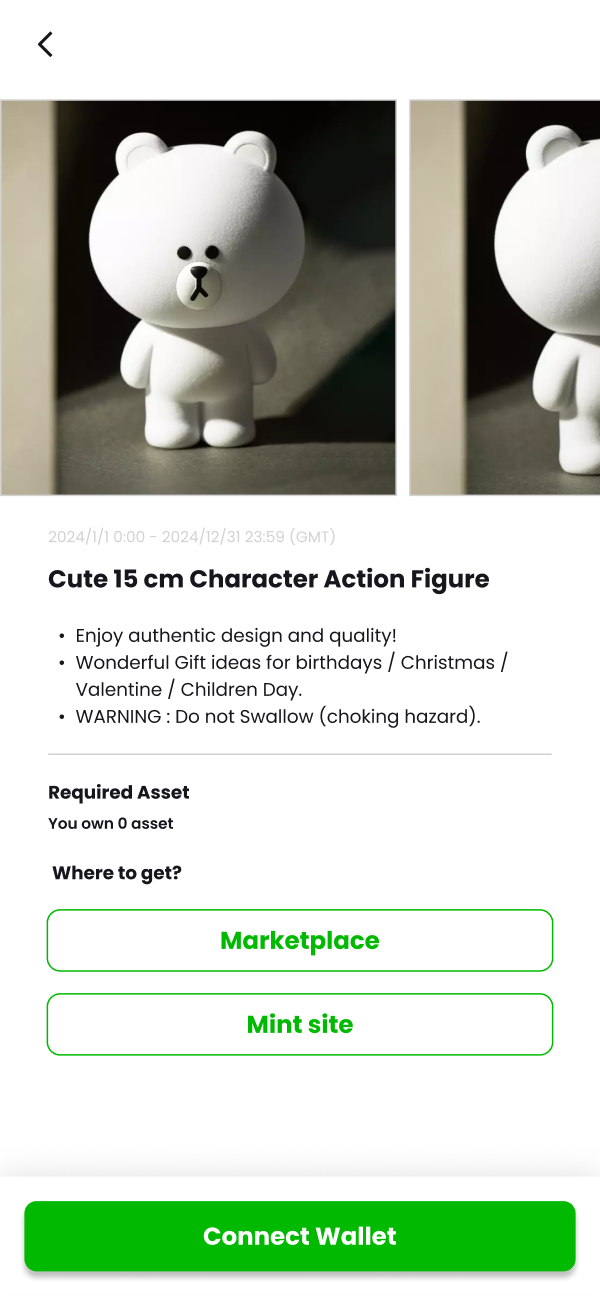Image resolution: width=600 pixels, height=1296 pixels.
Task: View the second partially visible product photo
Action: click(x=506, y=297)
